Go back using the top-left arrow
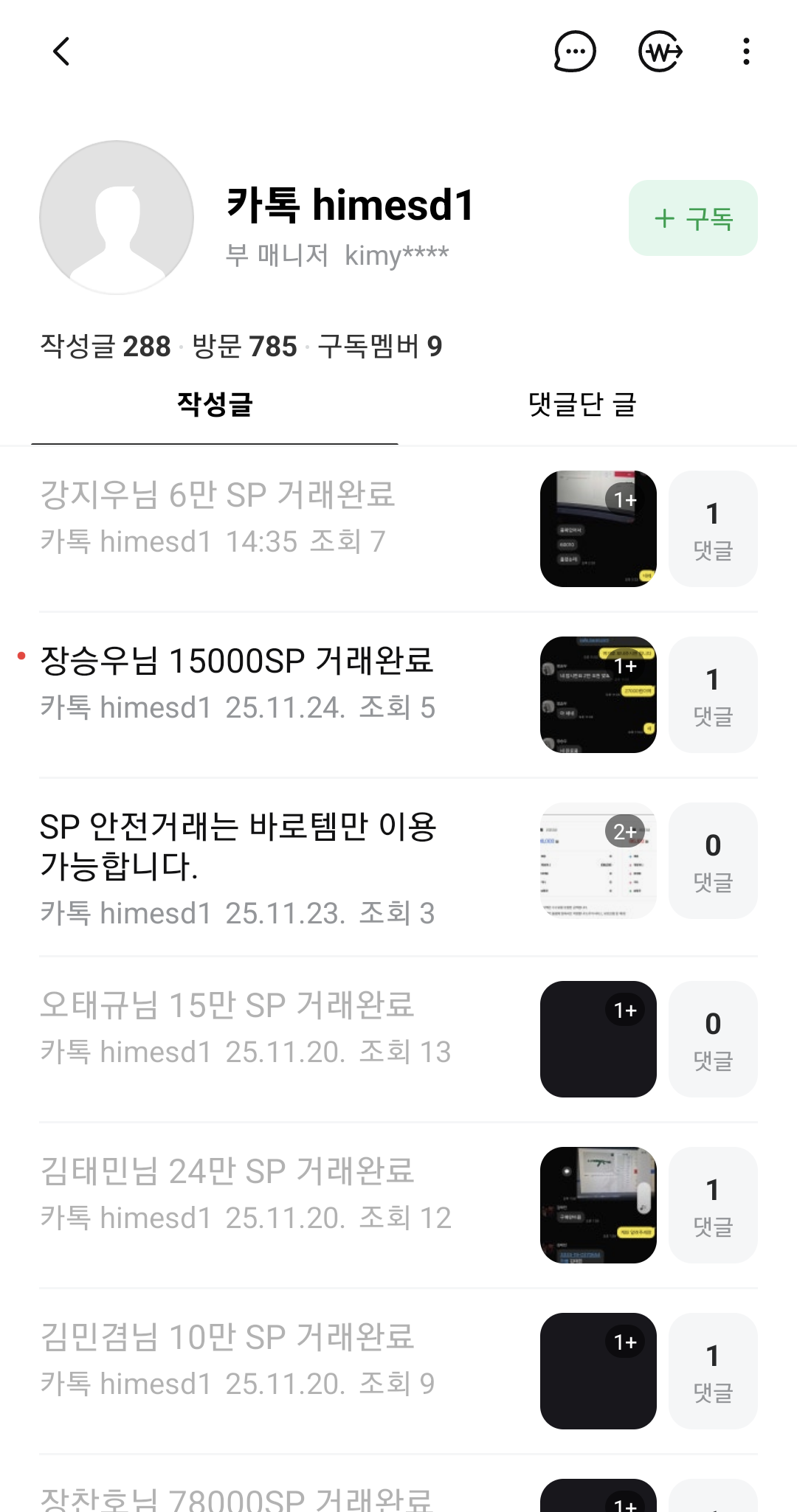Image resolution: width=797 pixels, height=1512 pixels. point(62,52)
